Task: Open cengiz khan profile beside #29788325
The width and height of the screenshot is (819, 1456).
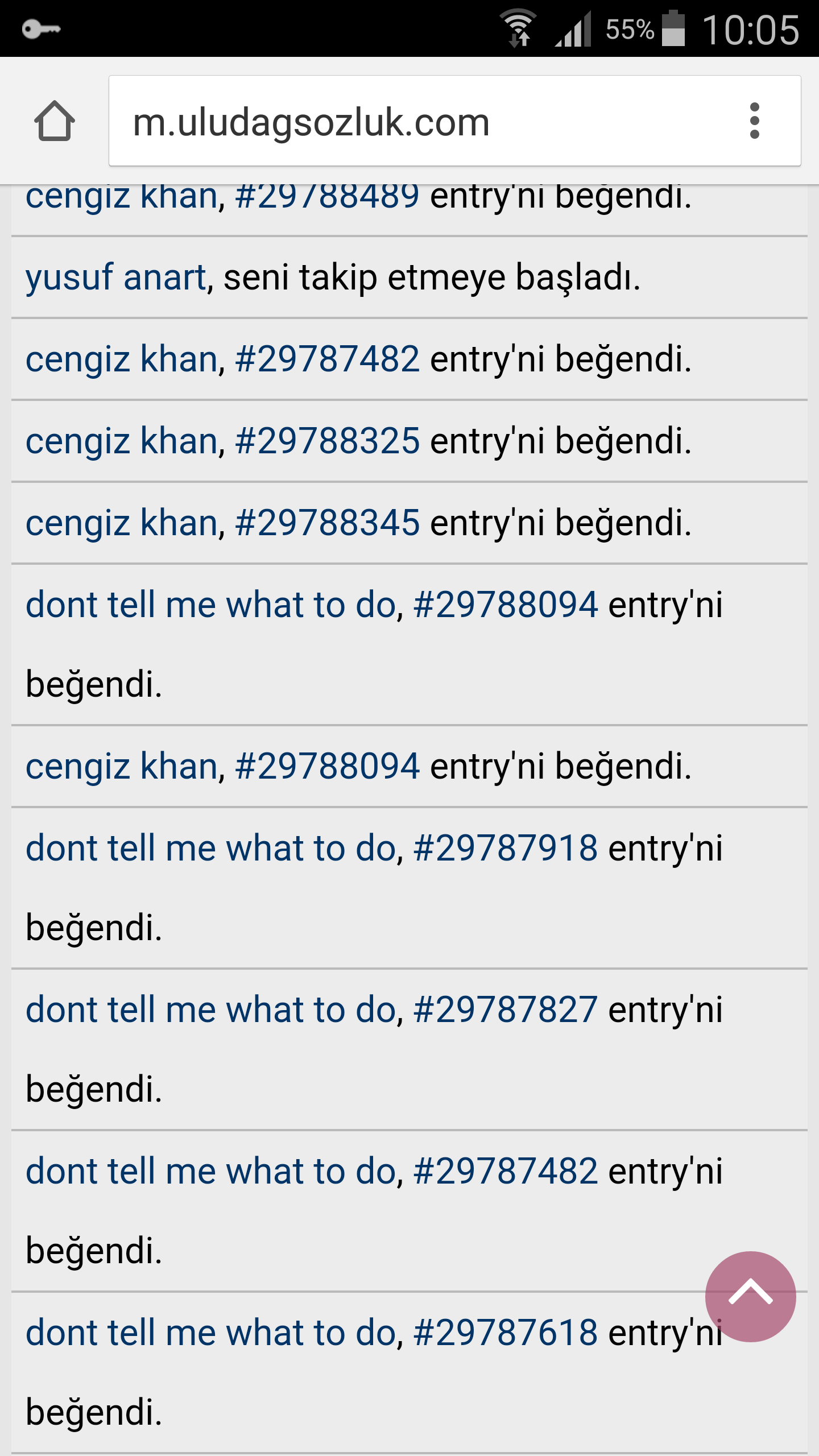Action: (122, 441)
